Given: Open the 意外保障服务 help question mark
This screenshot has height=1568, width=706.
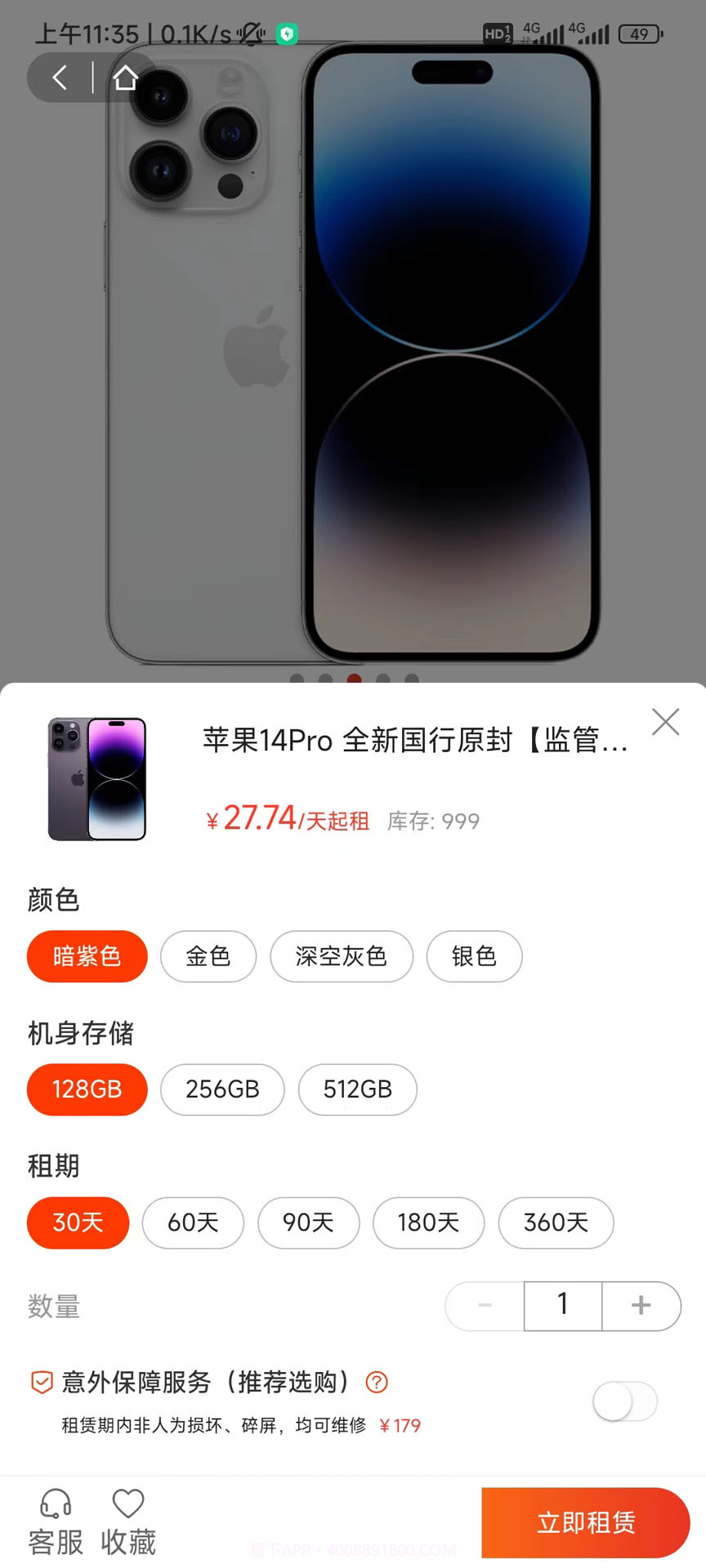Looking at the screenshot, I should click(x=377, y=1383).
